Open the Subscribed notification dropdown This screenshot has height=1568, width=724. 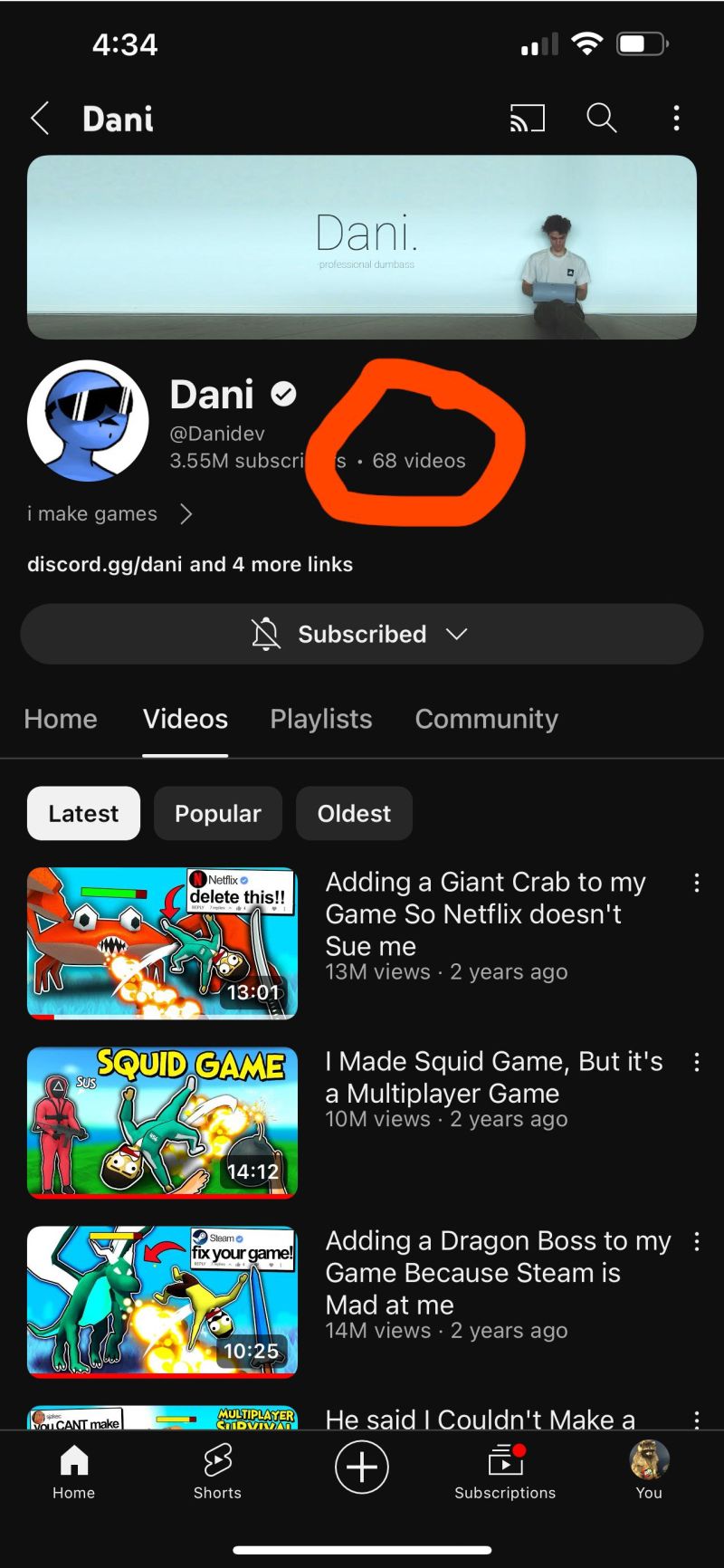click(362, 634)
